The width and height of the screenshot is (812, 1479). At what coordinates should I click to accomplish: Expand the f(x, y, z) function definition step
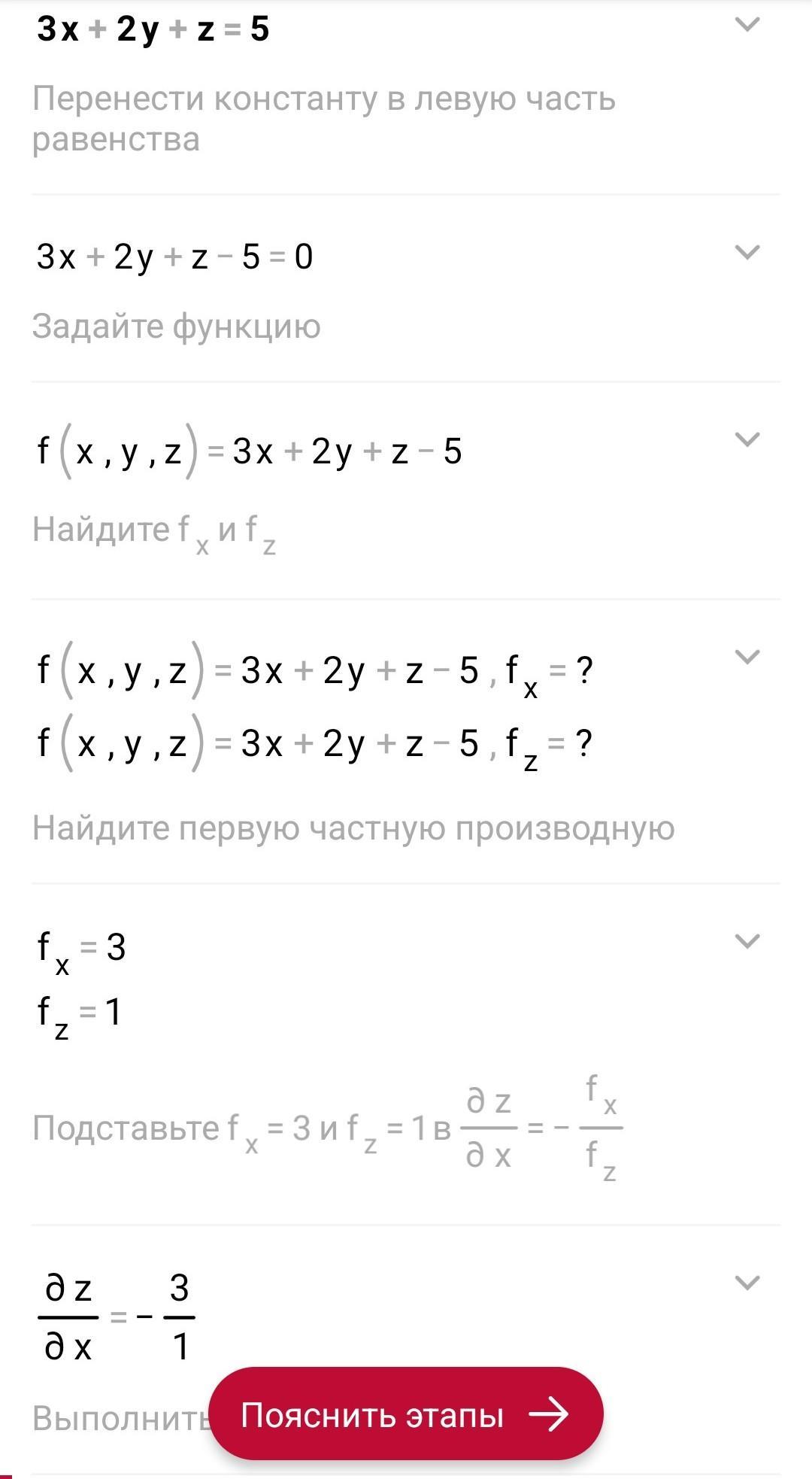tap(747, 439)
